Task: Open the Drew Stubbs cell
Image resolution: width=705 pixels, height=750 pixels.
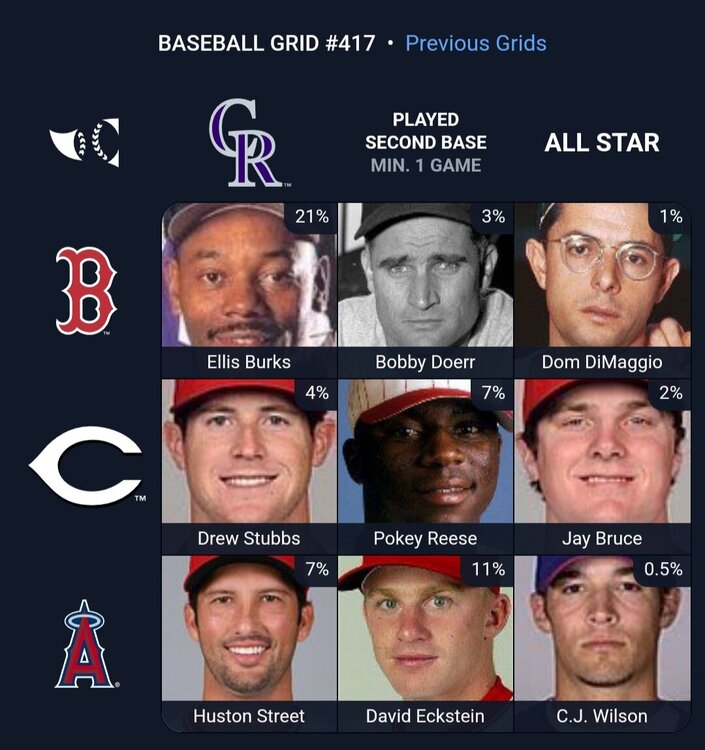Action: (x=249, y=465)
